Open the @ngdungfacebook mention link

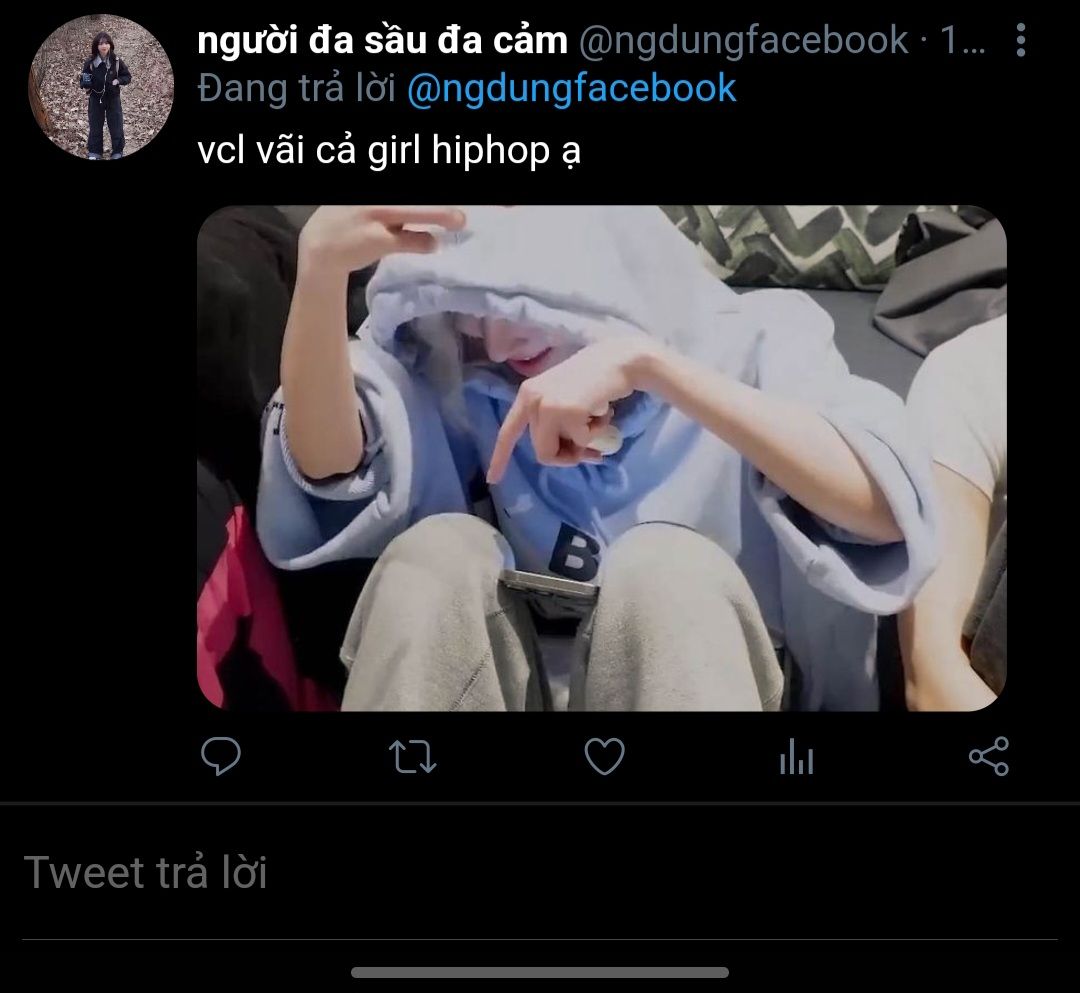[571, 89]
